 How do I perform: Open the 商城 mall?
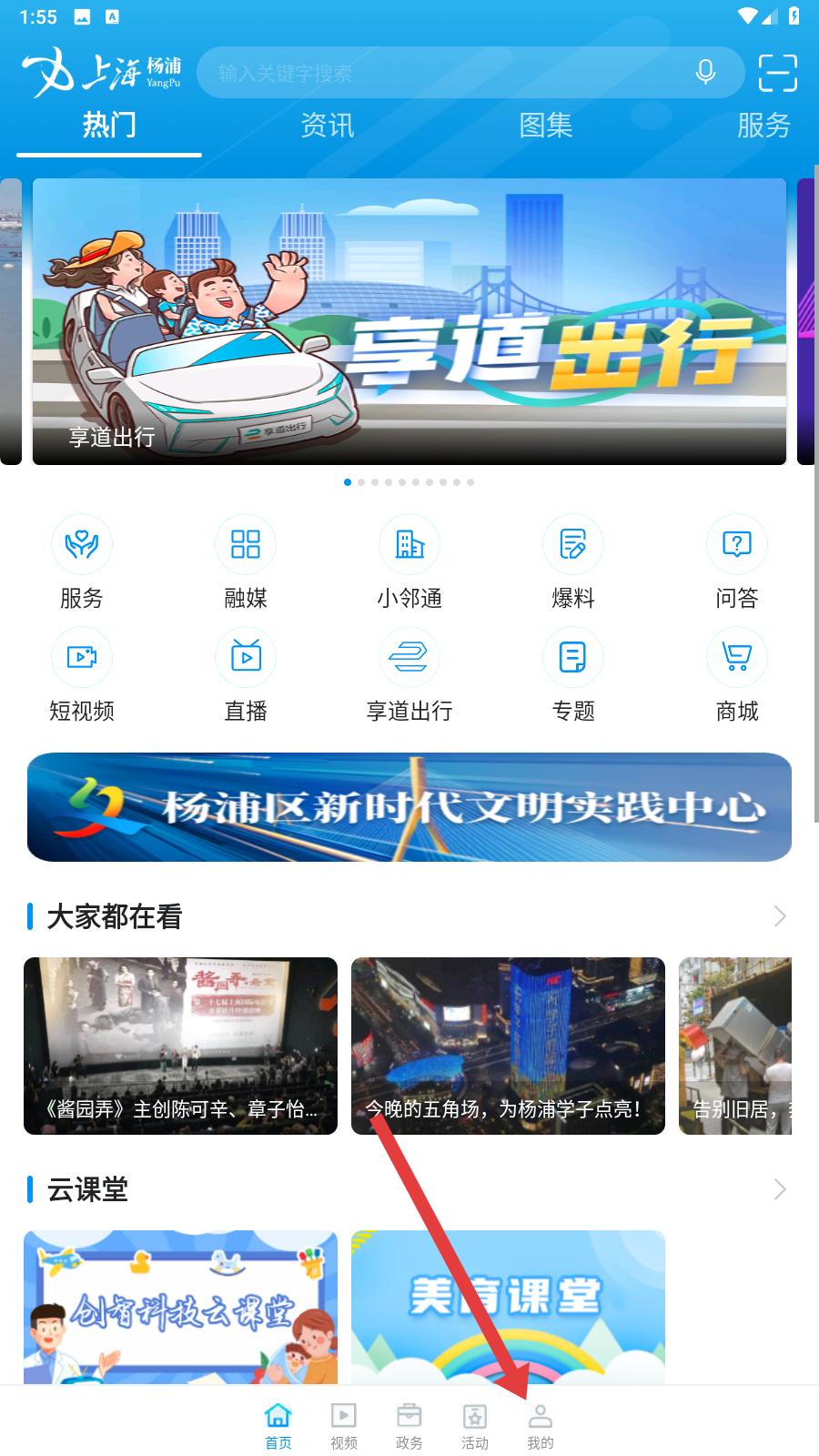(737, 674)
